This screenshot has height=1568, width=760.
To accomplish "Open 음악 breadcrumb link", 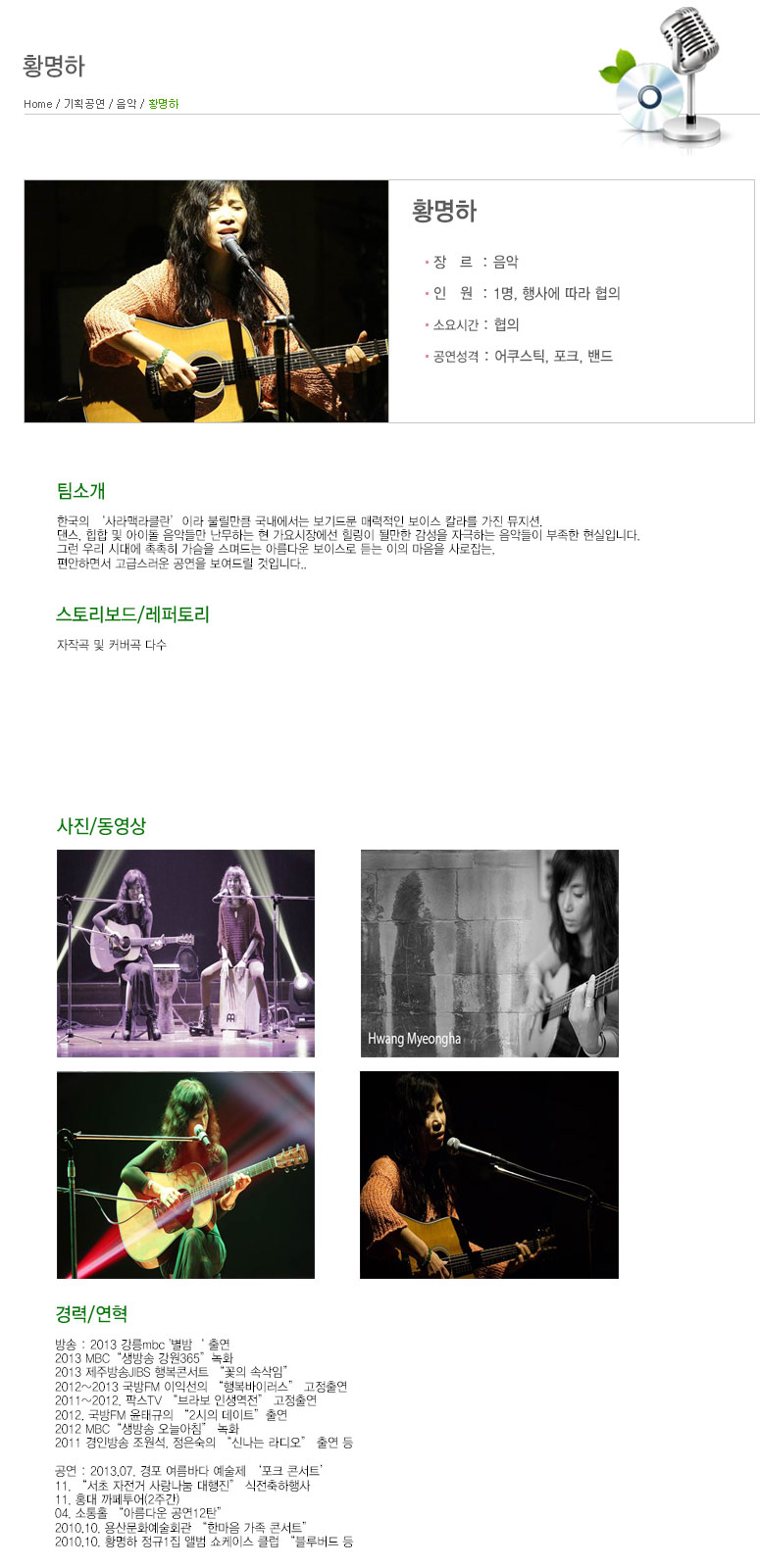I will 127,104.
